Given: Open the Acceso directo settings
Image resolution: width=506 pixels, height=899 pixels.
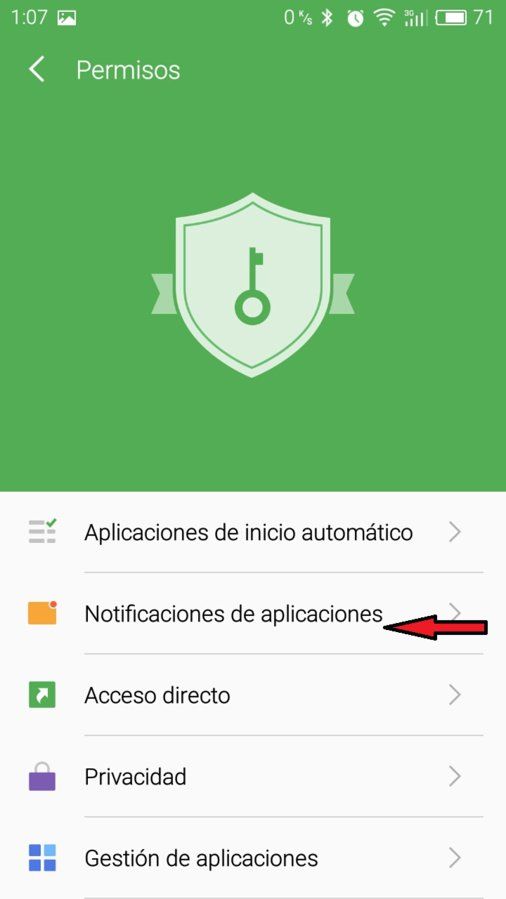Looking at the screenshot, I should (x=253, y=695).
